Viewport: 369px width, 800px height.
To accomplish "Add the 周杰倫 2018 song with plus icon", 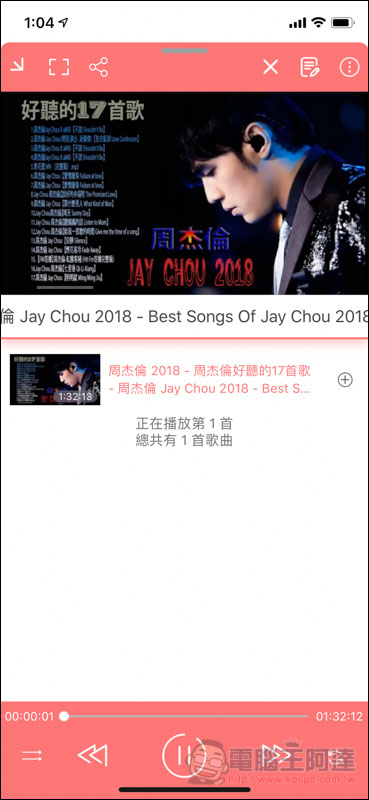I will [345, 380].
